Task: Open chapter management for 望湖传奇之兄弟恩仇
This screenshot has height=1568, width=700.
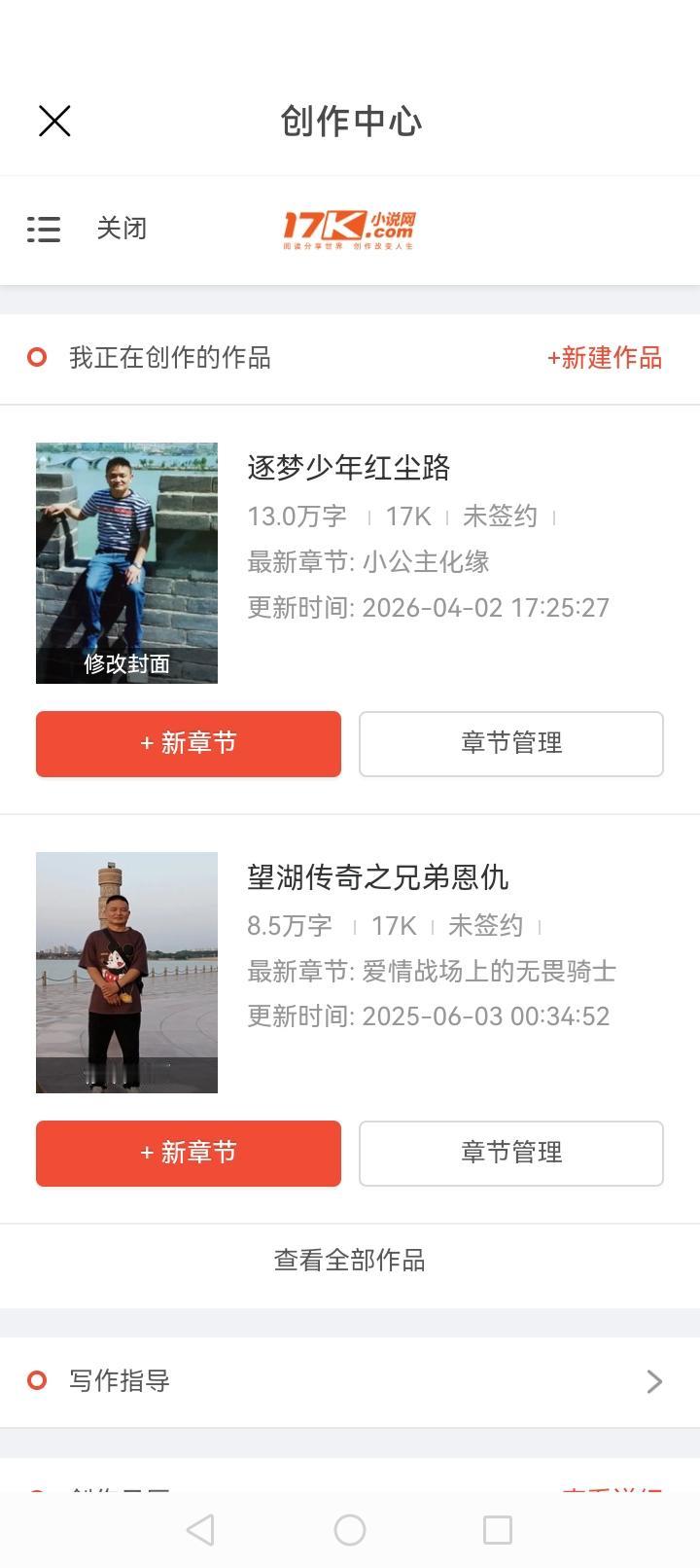Action: [511, 1154]
